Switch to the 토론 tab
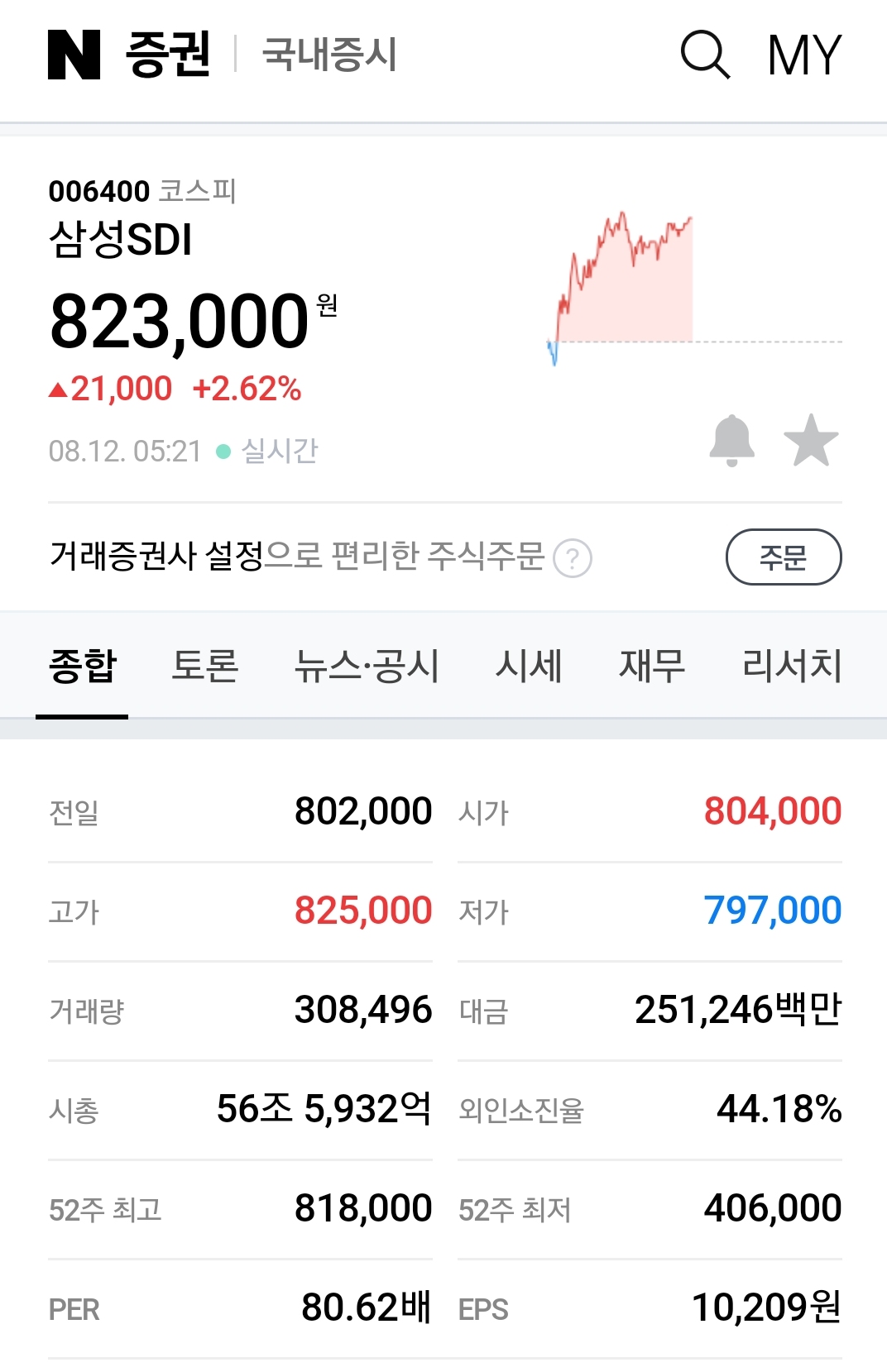 204,666
